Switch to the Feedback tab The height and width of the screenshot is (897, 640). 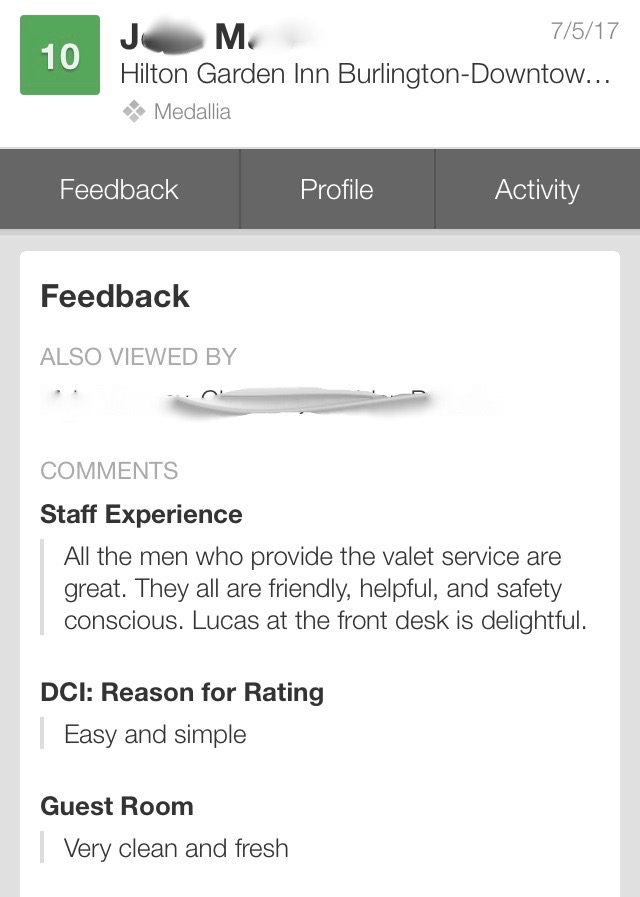pyautogui.click(x=119, y=190)
